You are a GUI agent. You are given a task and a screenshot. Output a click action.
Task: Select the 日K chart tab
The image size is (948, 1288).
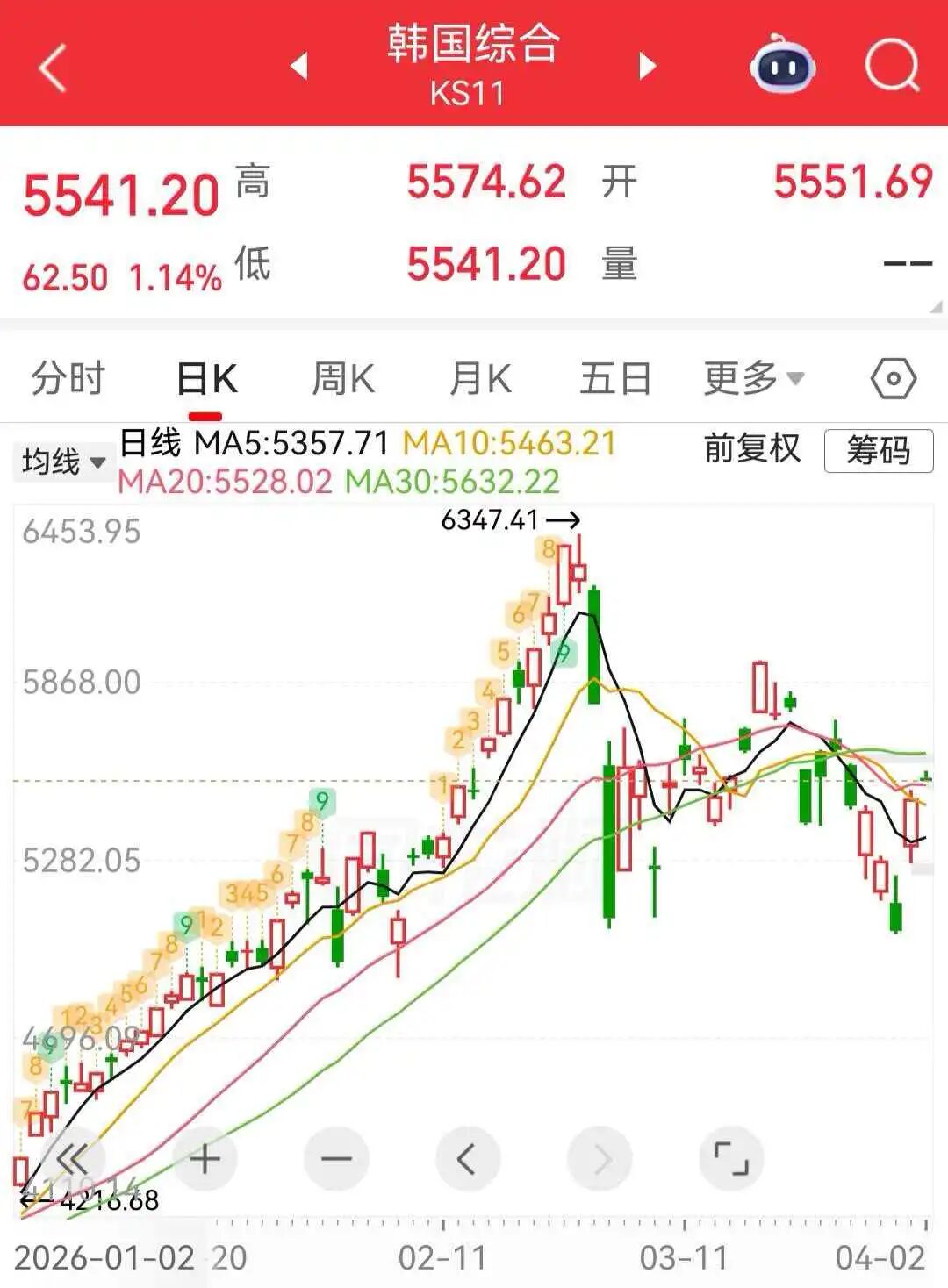206,379
